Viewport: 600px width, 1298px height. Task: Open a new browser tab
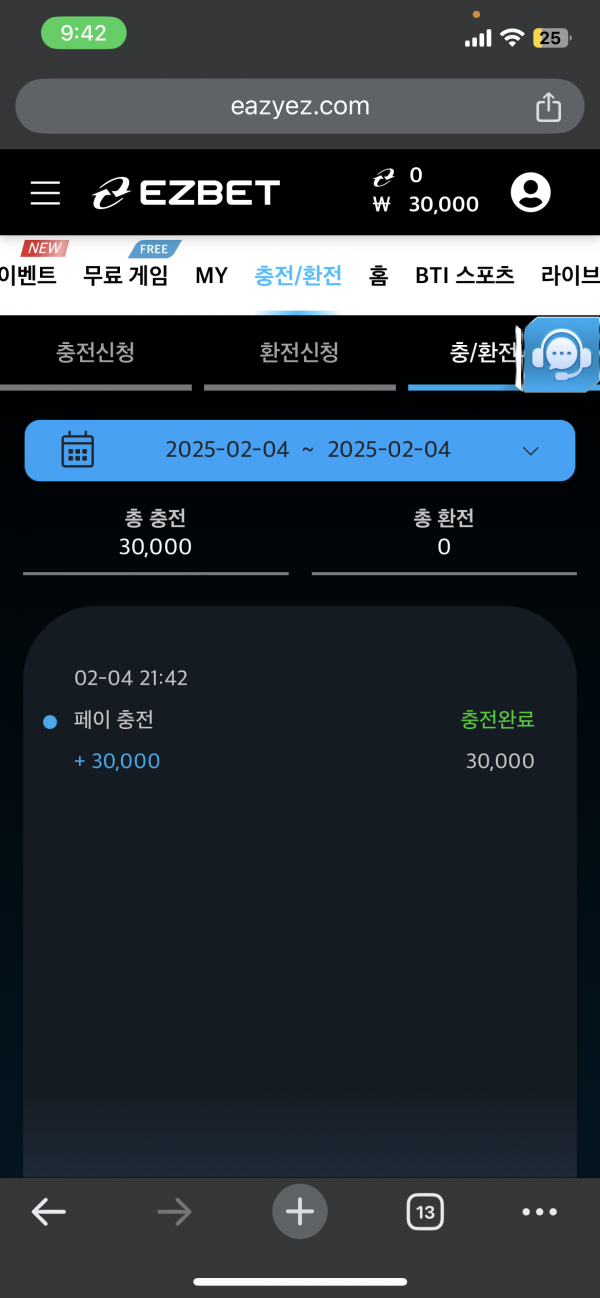(x=299, y=1212)
